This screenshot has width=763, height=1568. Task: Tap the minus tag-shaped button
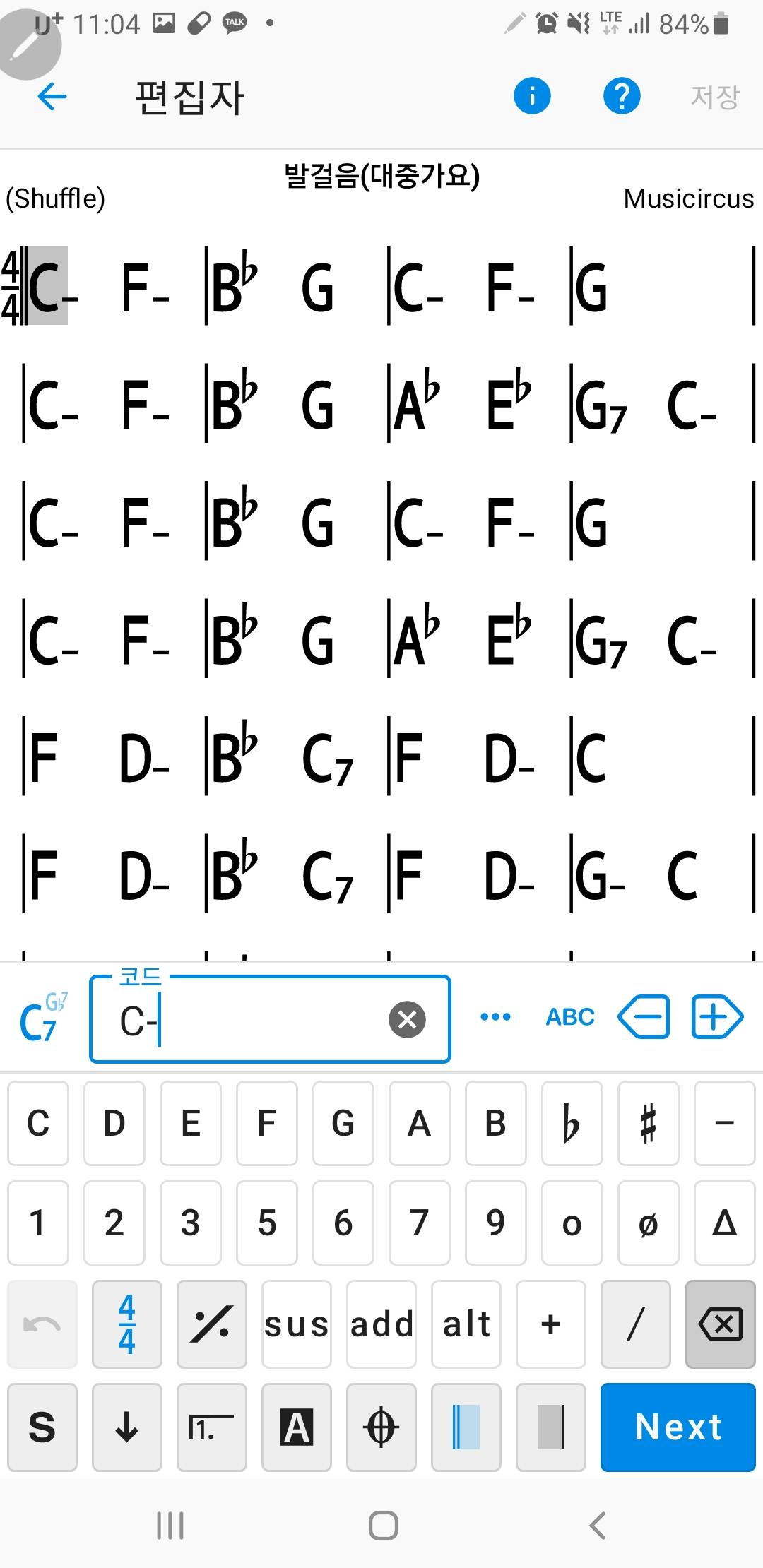pos(644,1018)
